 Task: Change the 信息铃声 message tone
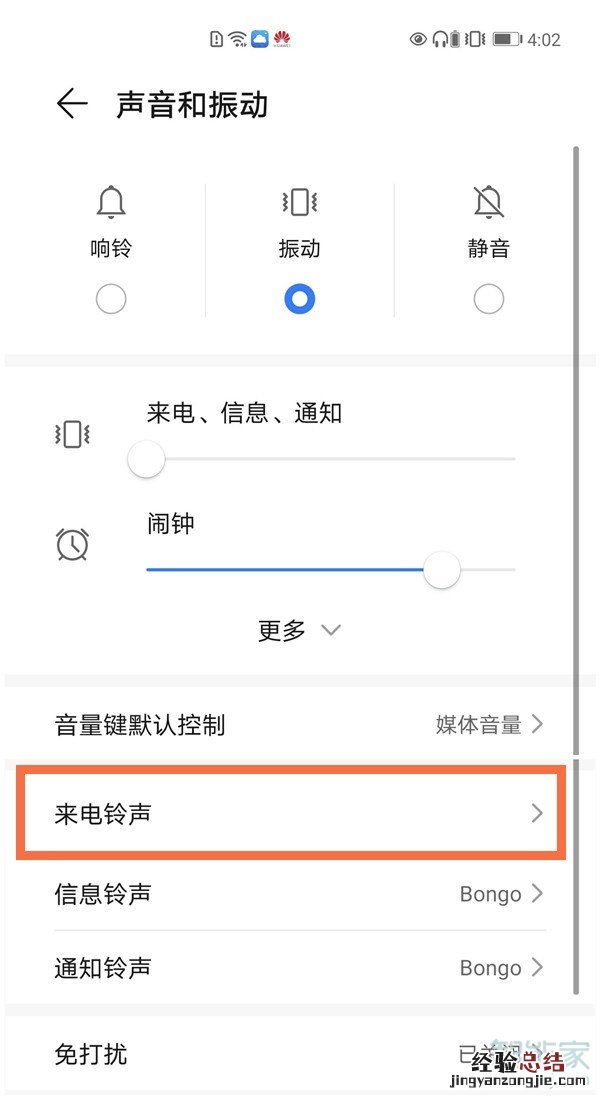[x=299, y=893]
